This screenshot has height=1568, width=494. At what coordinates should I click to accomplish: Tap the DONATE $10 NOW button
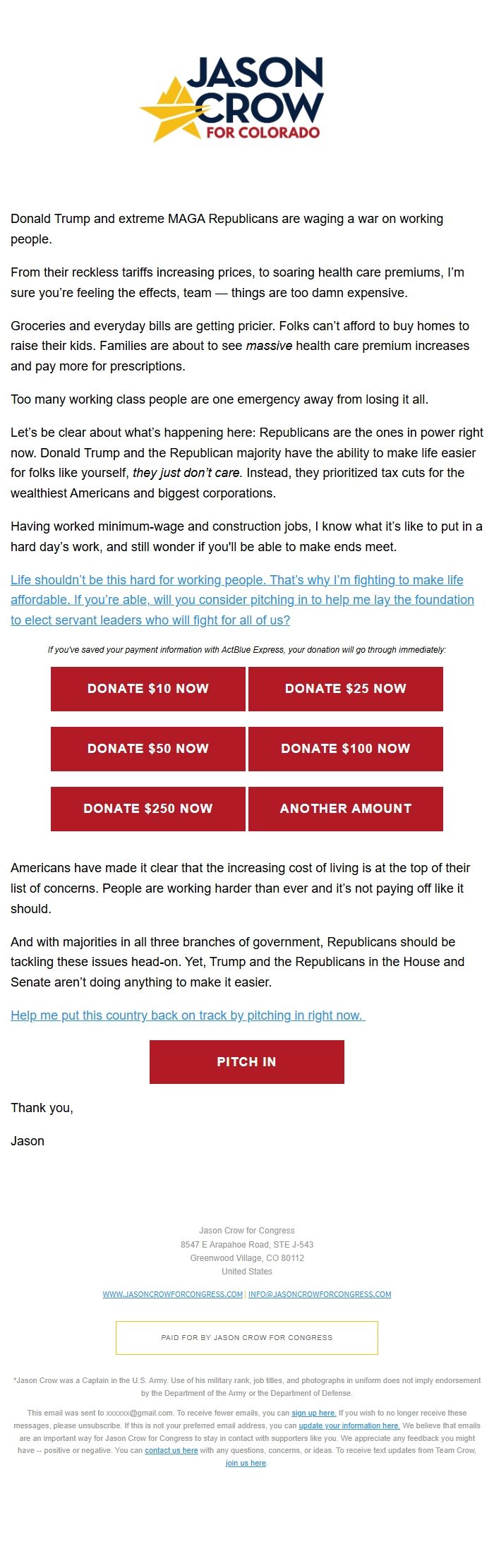148,689
